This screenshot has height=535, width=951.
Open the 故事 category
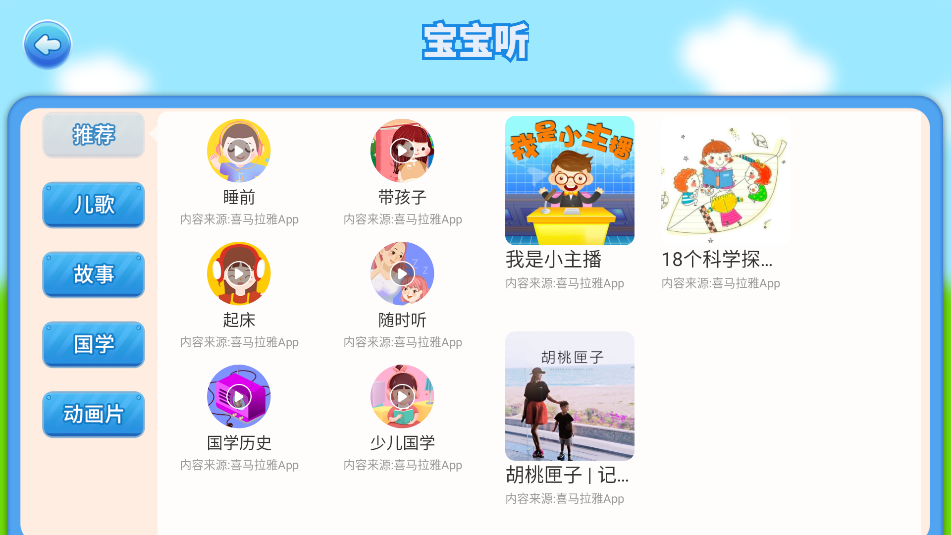(93, 274)
